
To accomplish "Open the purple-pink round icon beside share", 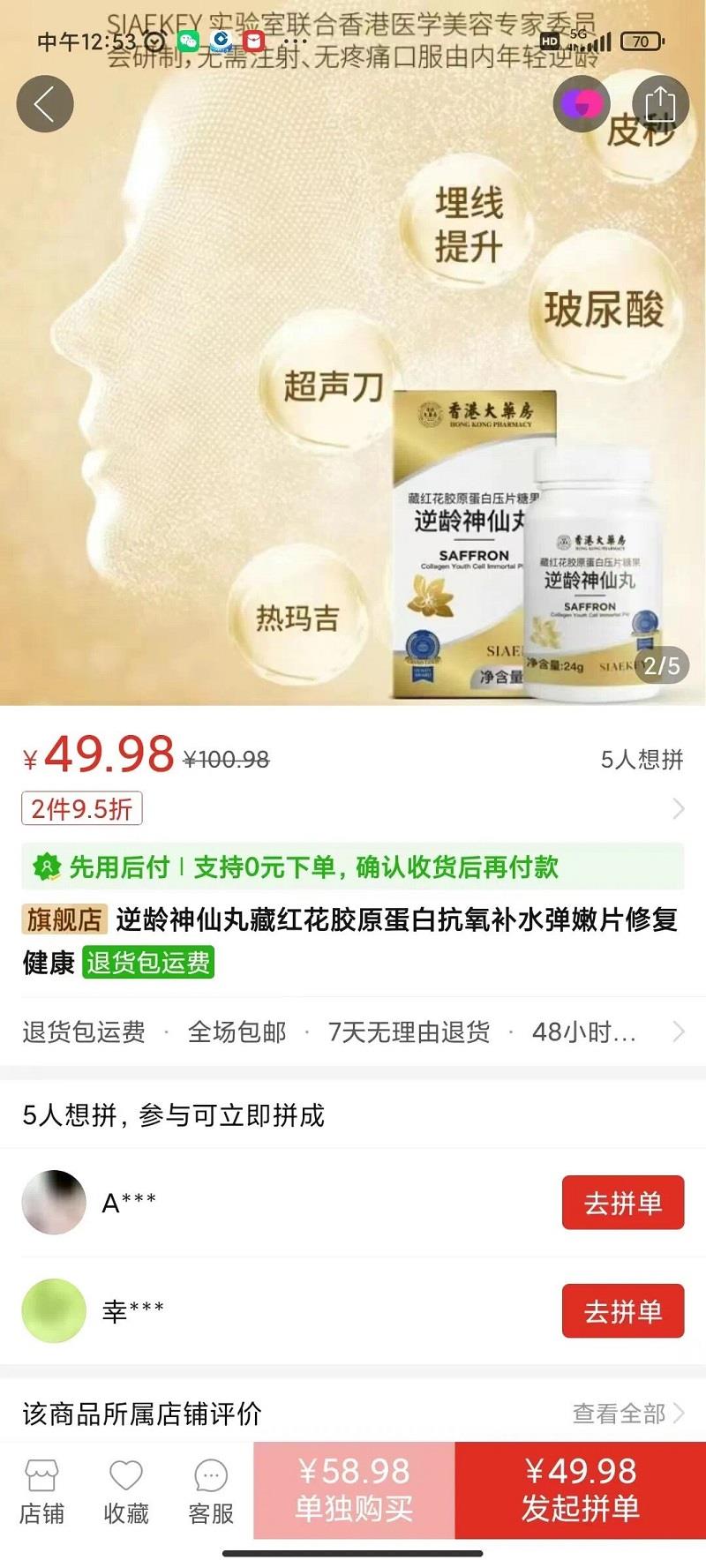I will click(582, 103).
